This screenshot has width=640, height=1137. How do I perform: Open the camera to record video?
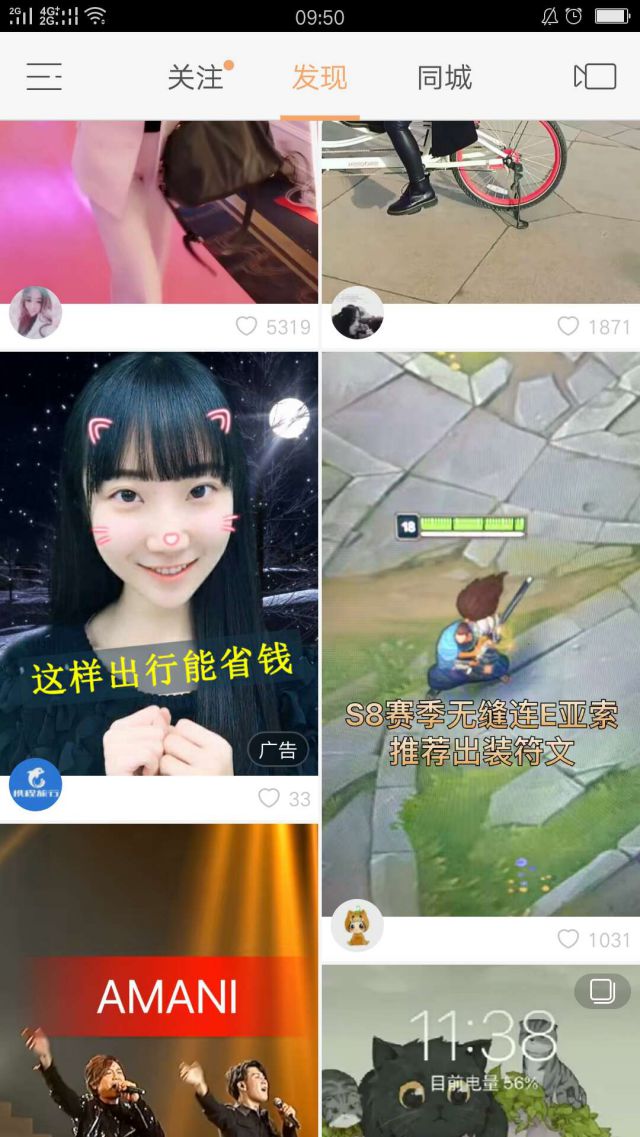coord(594,77)
